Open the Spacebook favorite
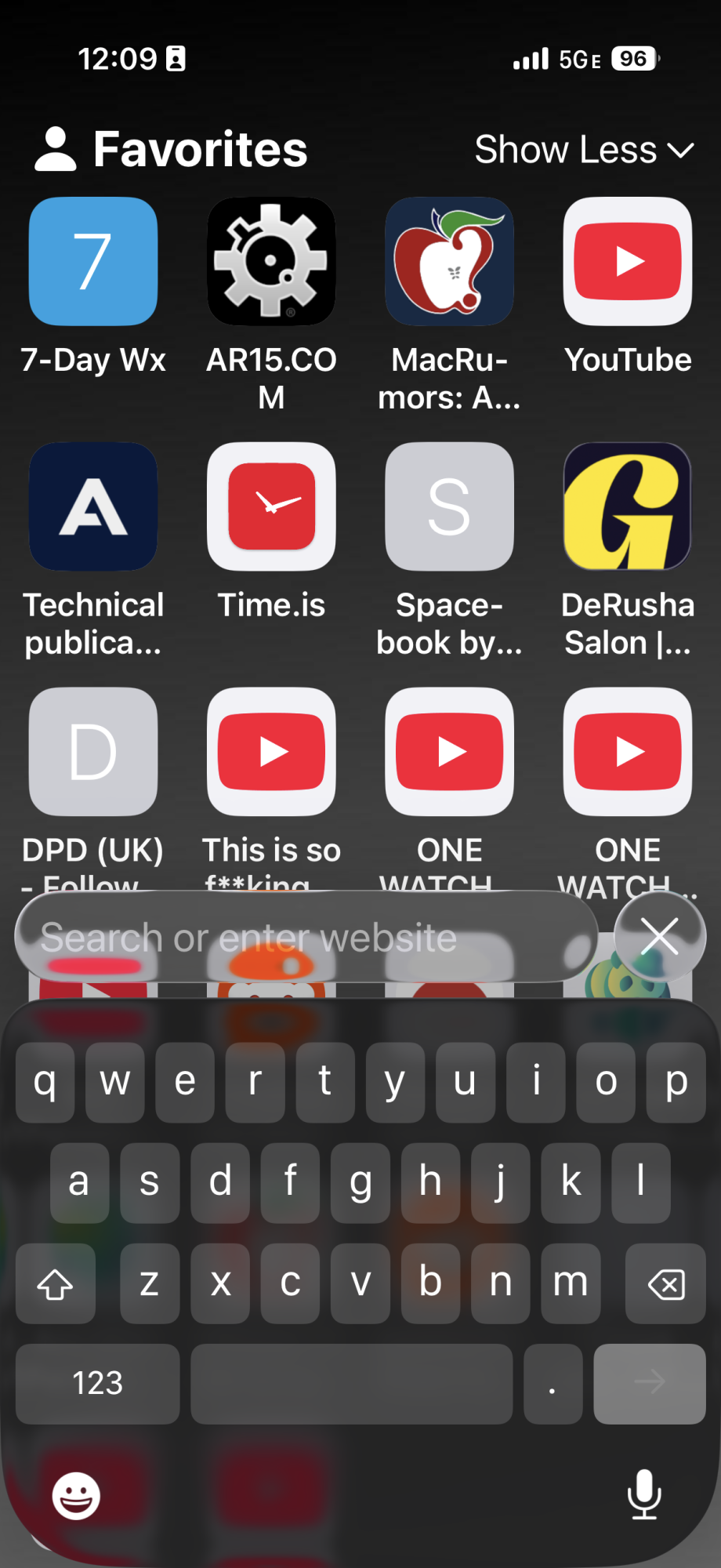 click(x=449, y=506)
